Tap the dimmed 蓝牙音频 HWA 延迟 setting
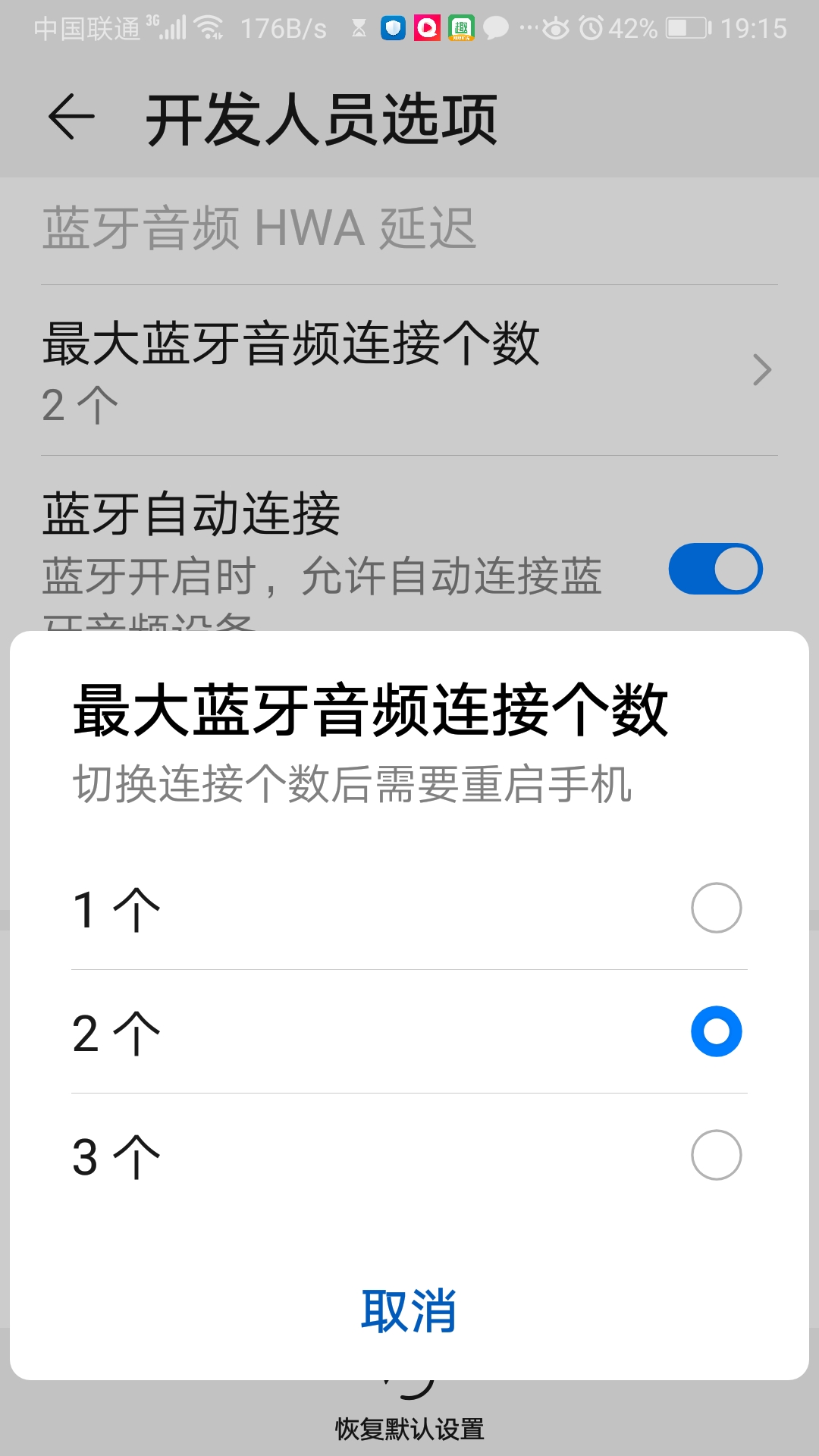 [258, 229]
